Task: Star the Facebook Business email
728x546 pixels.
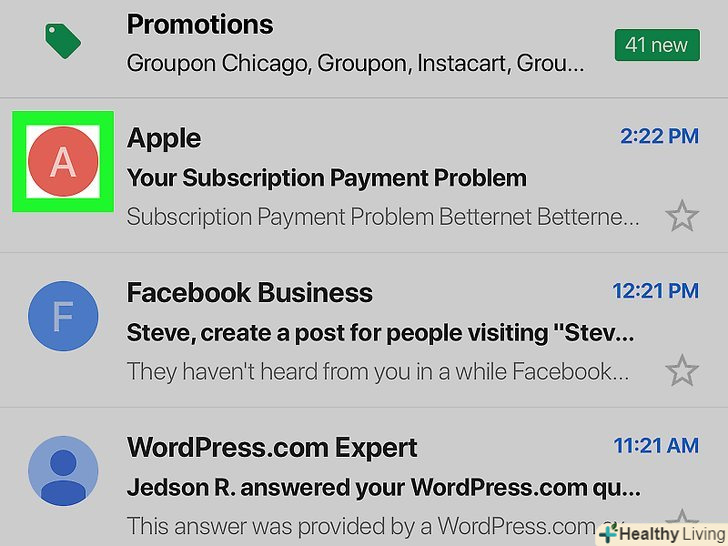Action: pyautogui.click(x=681, y=371)
